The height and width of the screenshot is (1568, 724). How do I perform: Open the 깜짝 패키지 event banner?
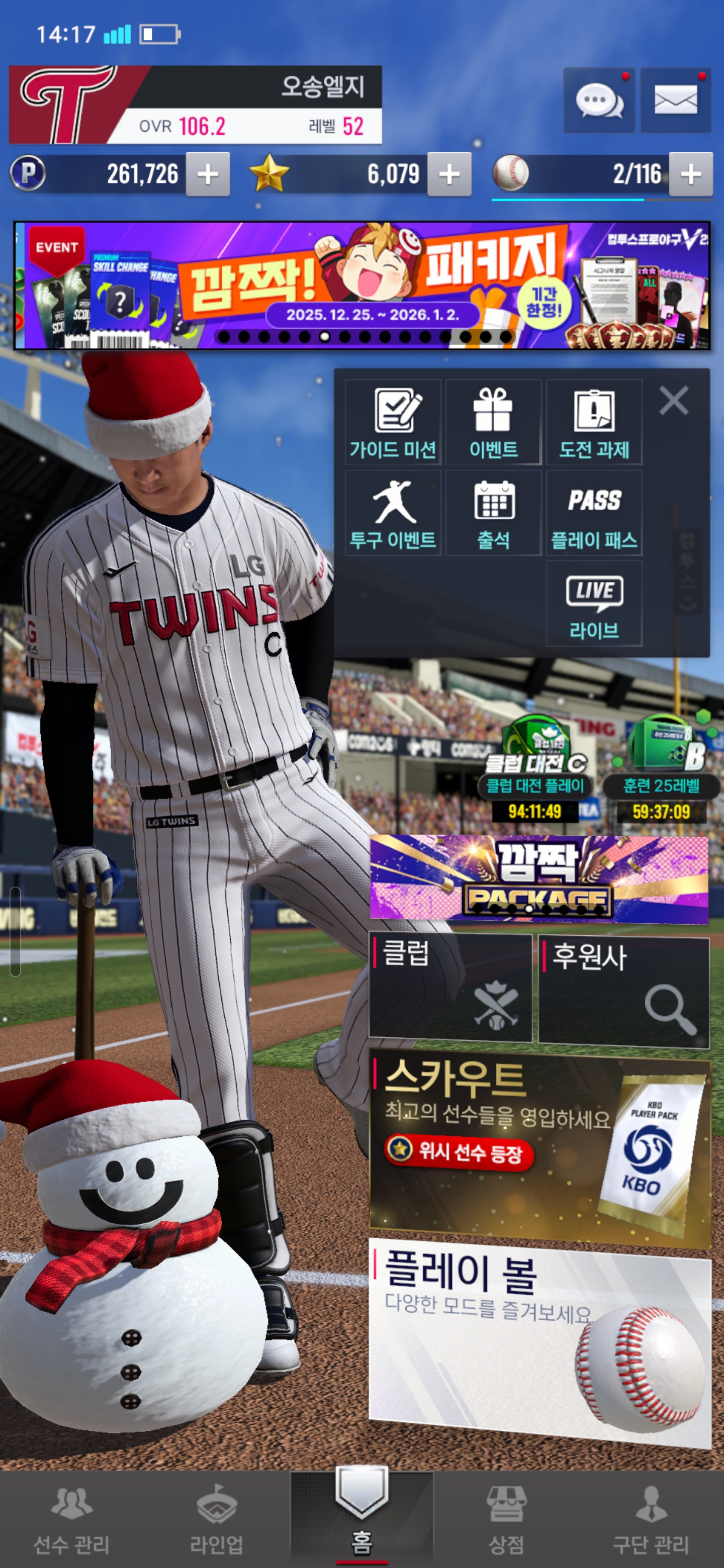tap(361, 285)
